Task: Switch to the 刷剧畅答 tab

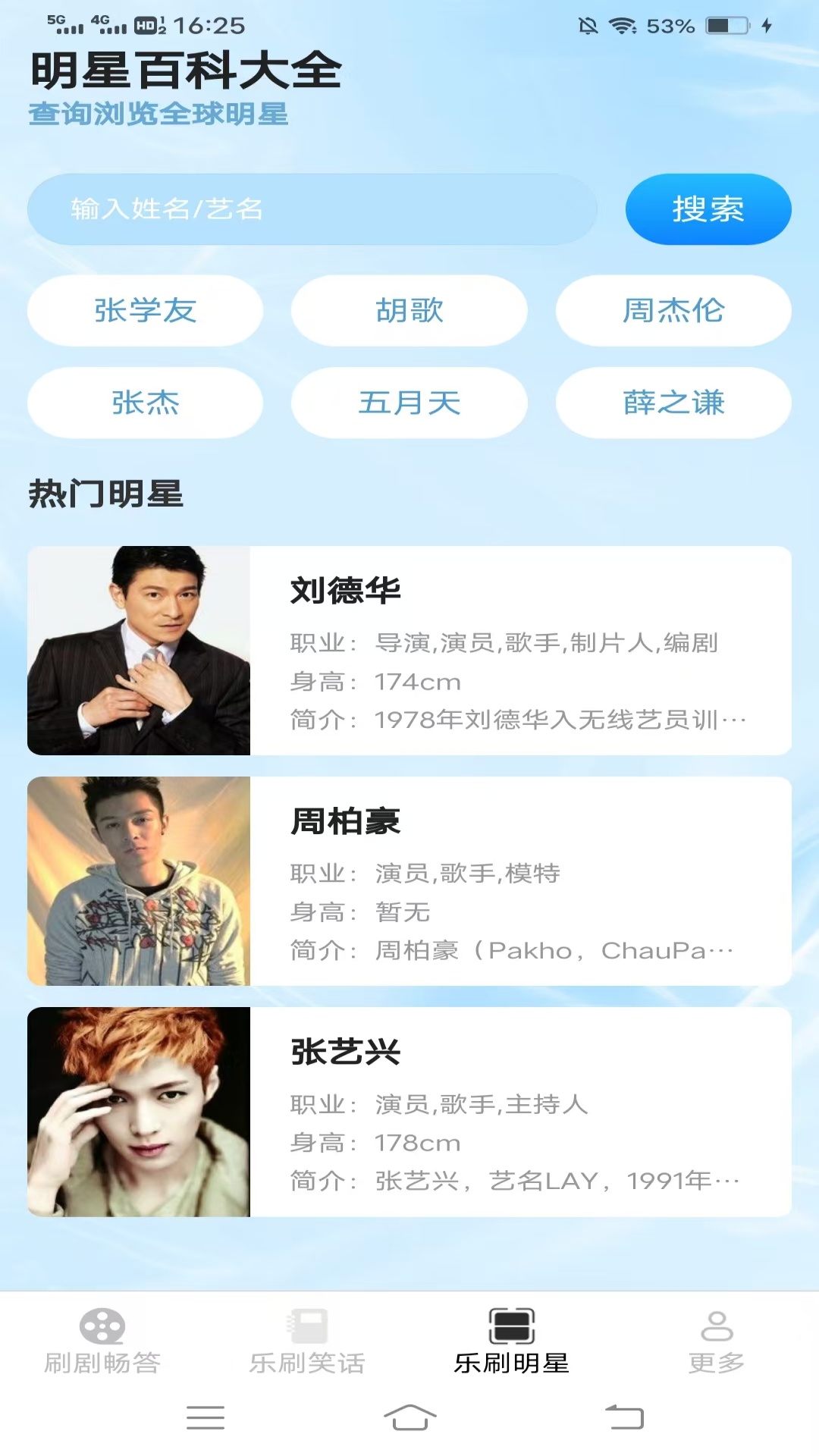Action: (x=102, y=1342)
